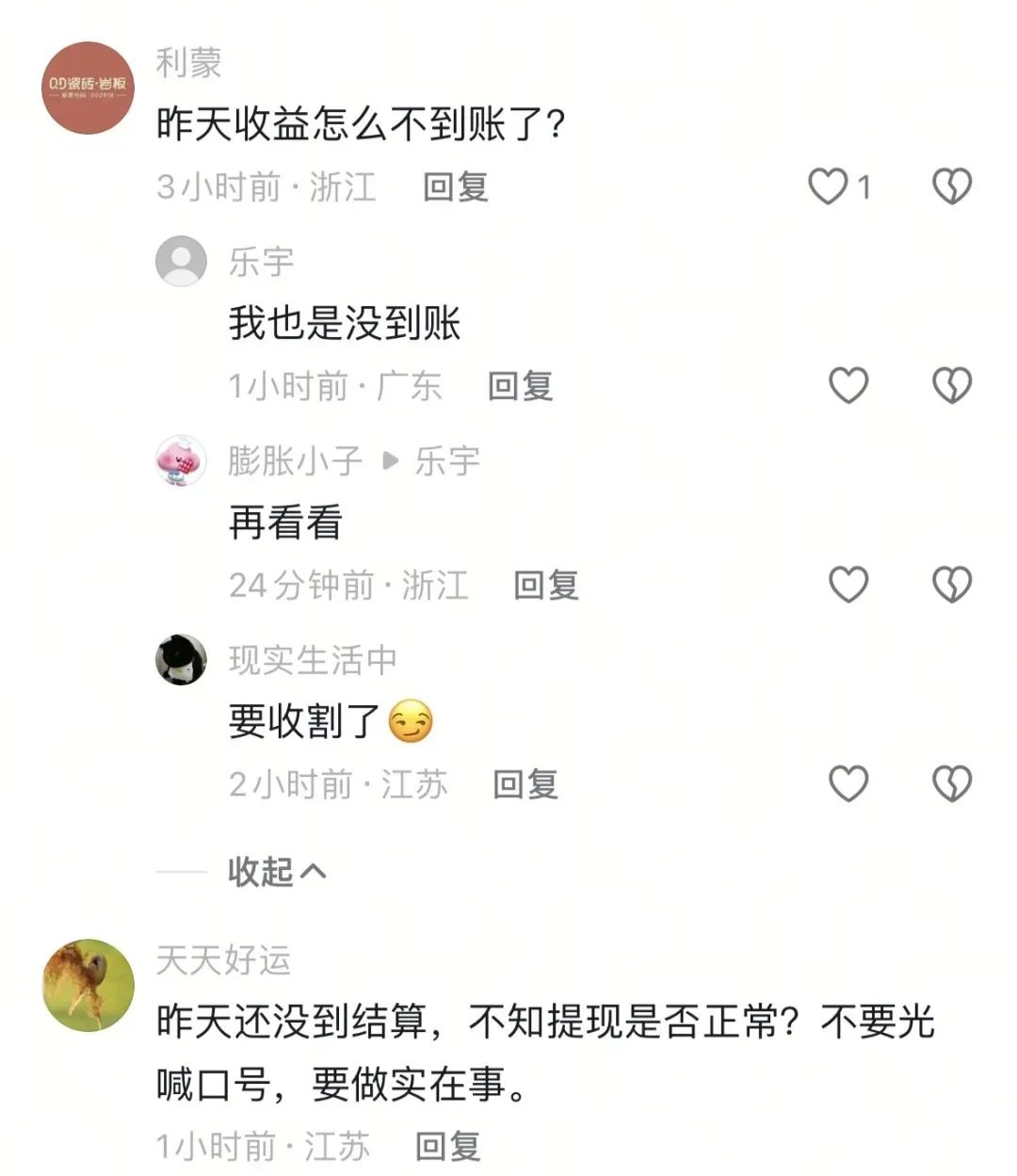Viewport: 1017px width, 1176px height.
Task: Click the broken-heart dislike on 利蒙's comment
Action: pos(954,186)
